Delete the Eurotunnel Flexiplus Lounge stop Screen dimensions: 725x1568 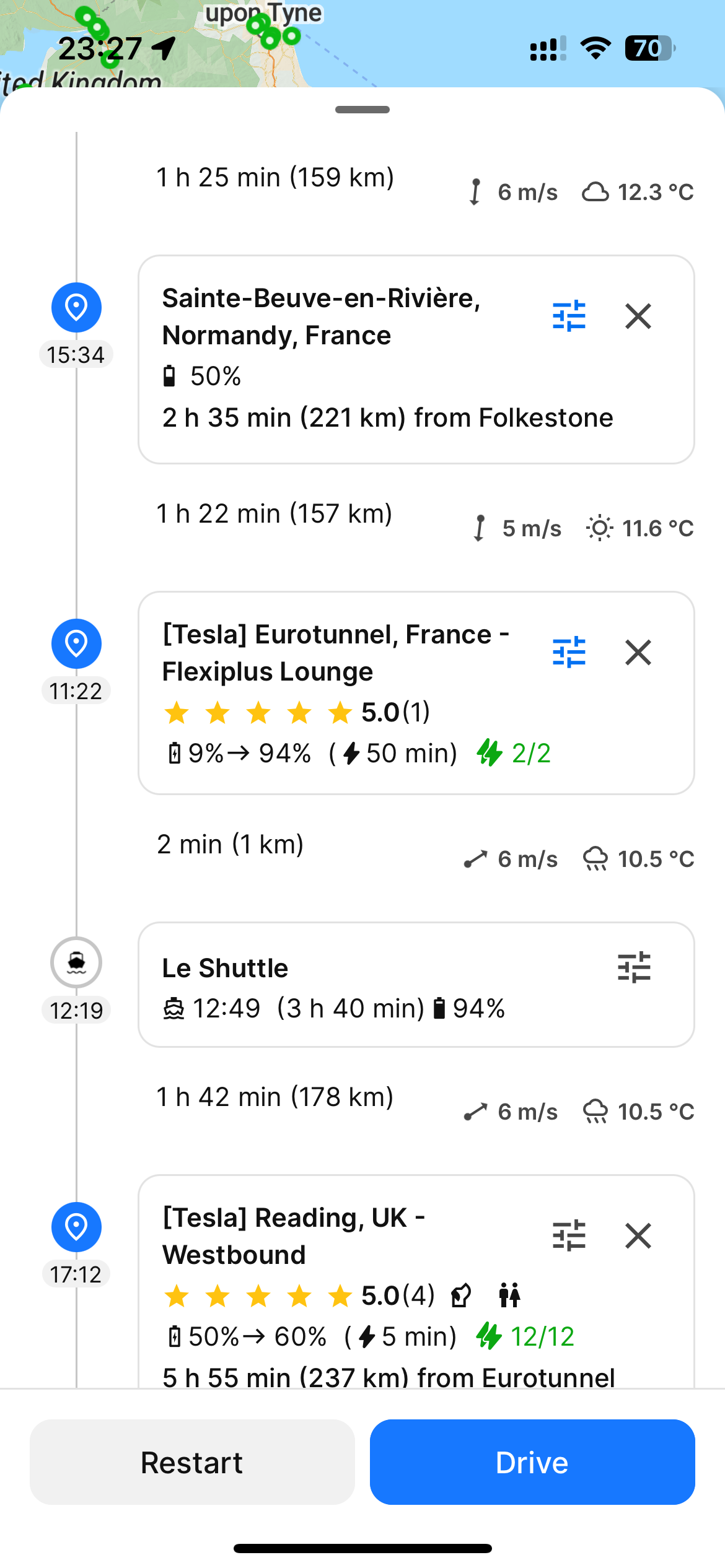coord(638,652)
